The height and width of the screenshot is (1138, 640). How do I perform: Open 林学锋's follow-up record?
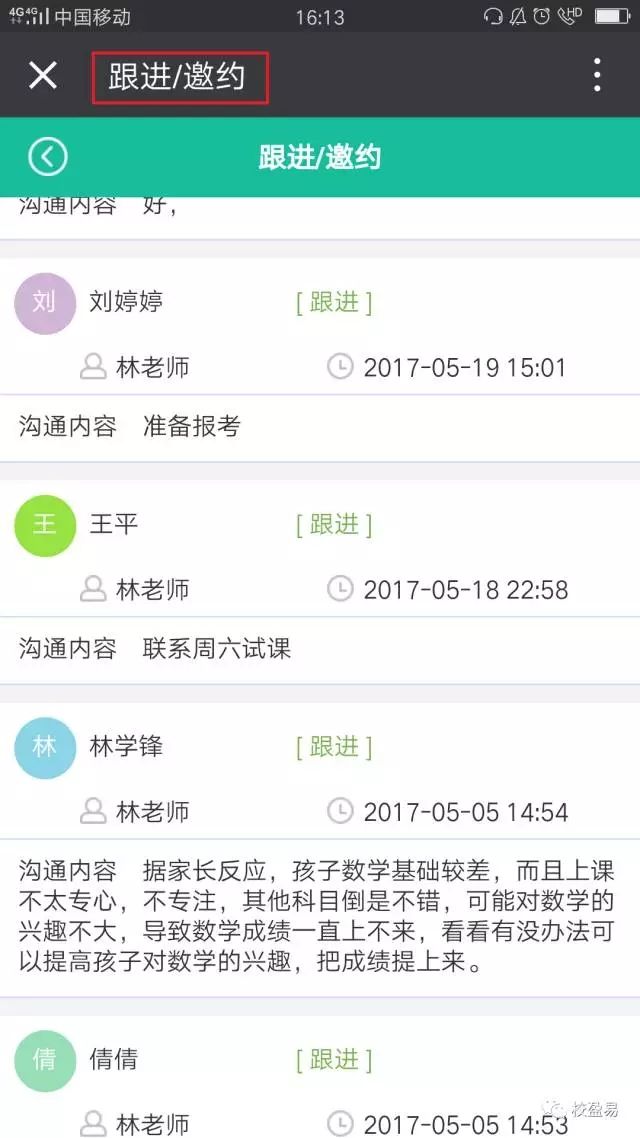point(126,746)
